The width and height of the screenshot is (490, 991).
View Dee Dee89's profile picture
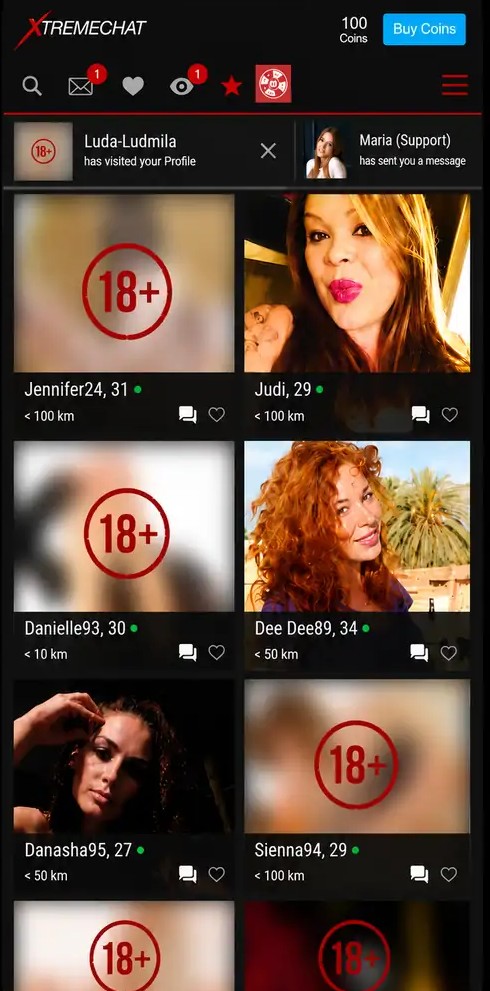pos(357,526)
